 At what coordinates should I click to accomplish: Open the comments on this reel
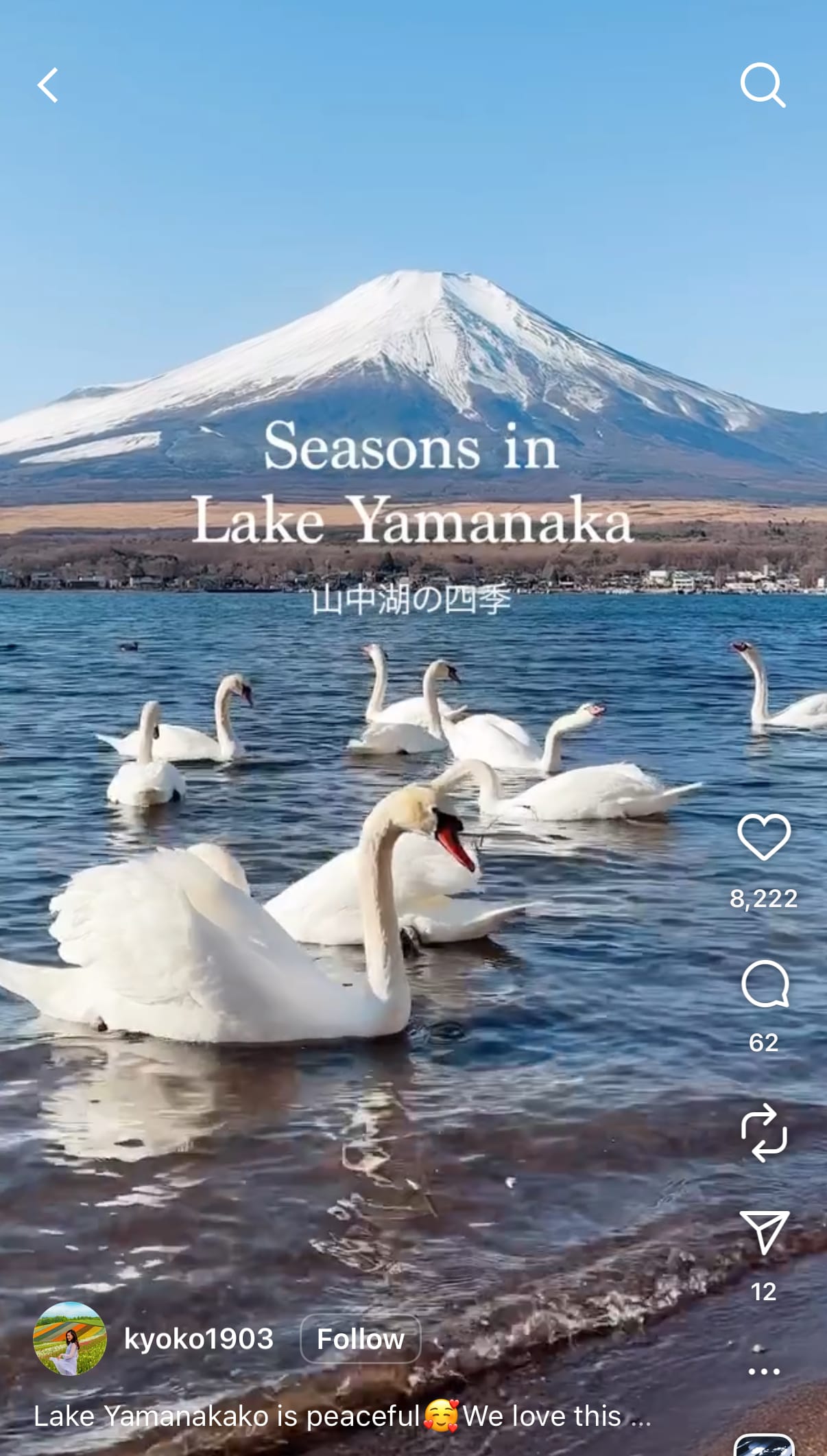tap(764, 985)
